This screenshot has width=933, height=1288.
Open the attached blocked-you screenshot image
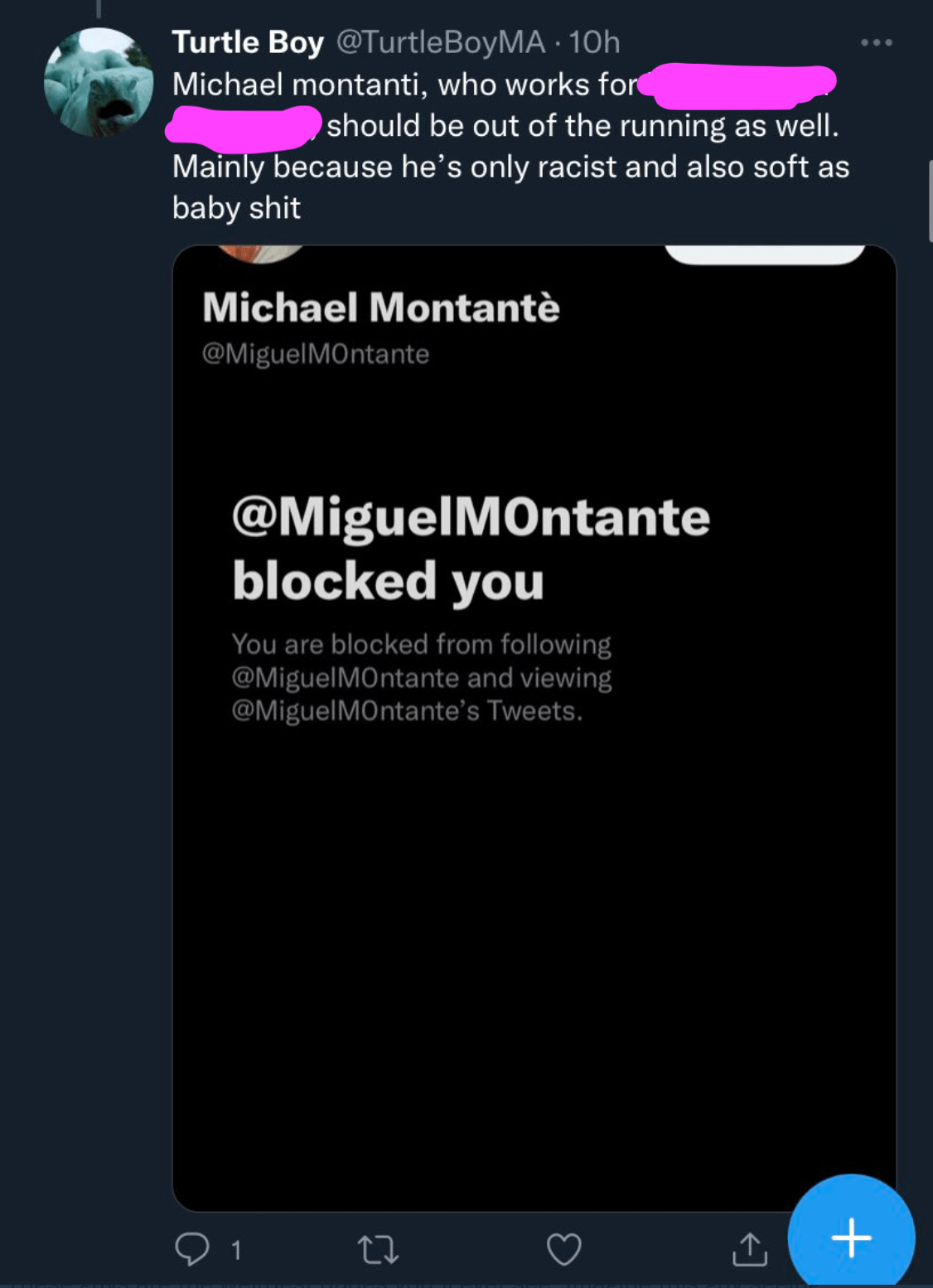click(x=534, y=728)
